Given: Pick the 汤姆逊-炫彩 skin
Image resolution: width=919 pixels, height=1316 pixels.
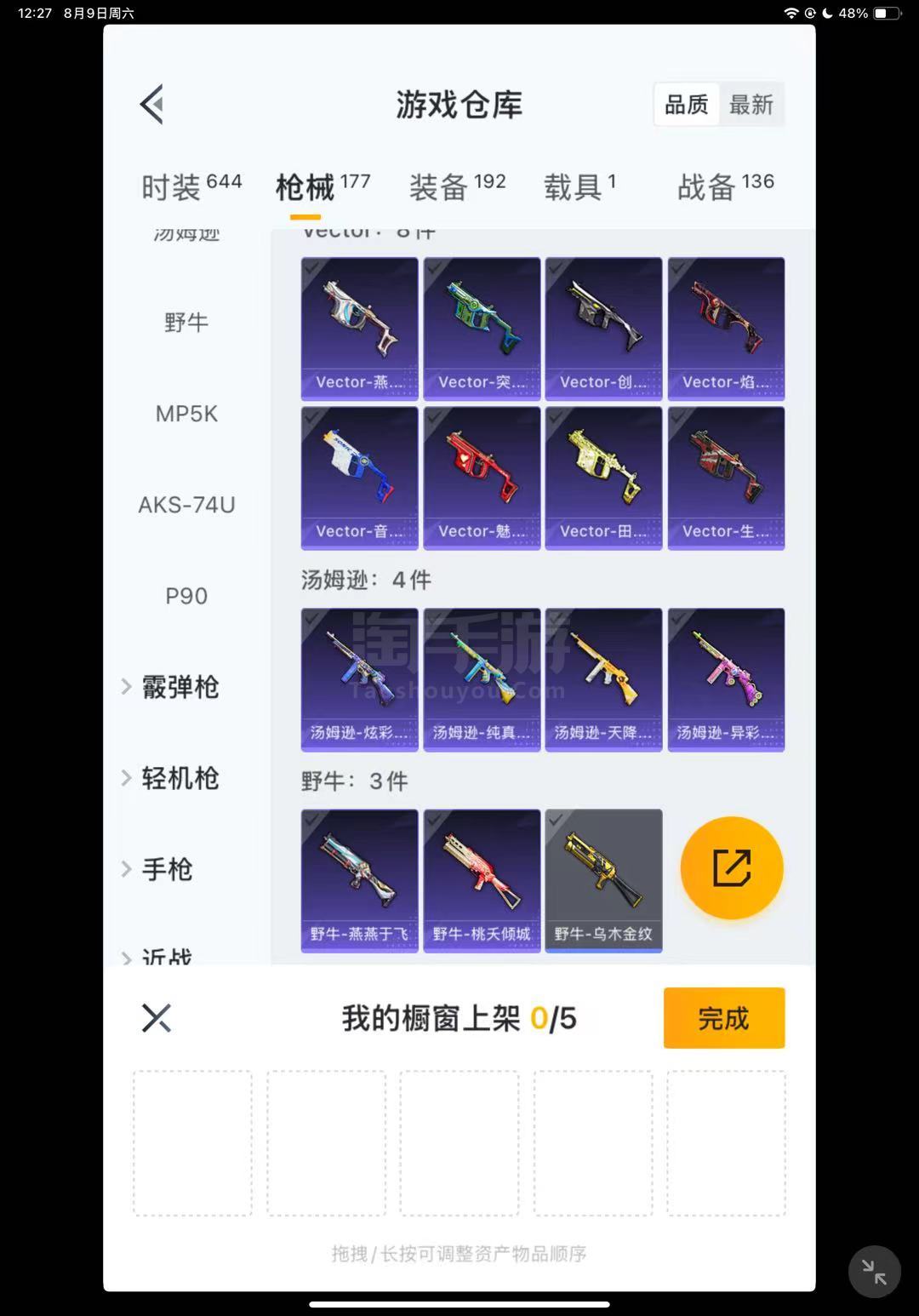Looking at the screenshot, I should [359, 679].
